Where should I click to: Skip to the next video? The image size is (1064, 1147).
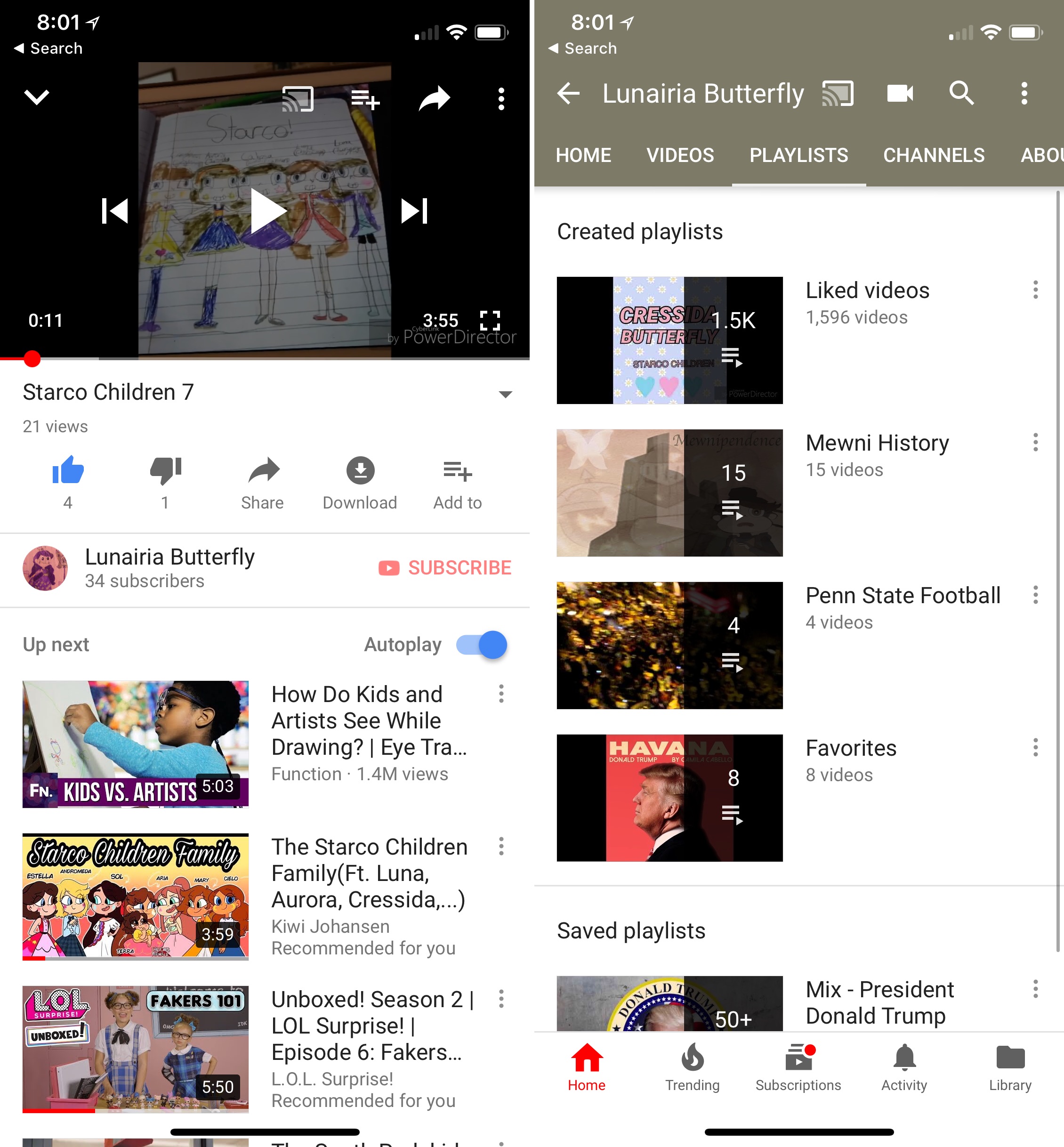point(415,211)
